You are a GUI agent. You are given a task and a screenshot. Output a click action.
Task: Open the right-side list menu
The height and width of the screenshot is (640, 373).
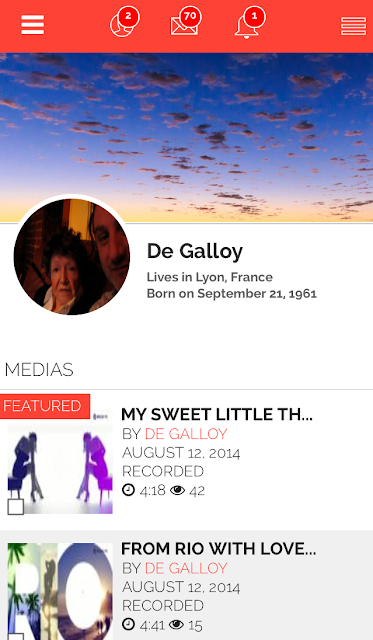coord(353,27)
